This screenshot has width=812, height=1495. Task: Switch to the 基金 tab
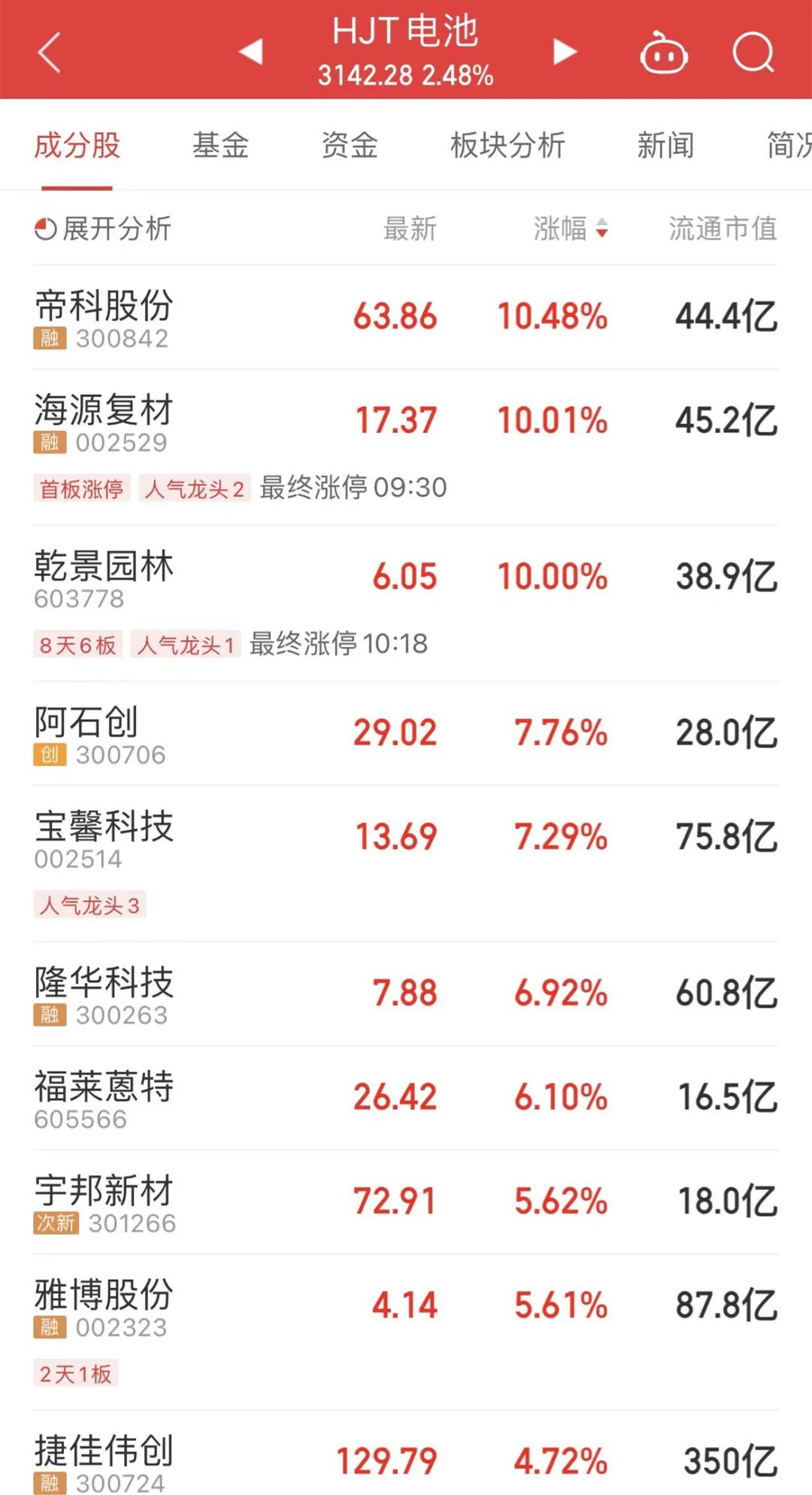[220, 145]
